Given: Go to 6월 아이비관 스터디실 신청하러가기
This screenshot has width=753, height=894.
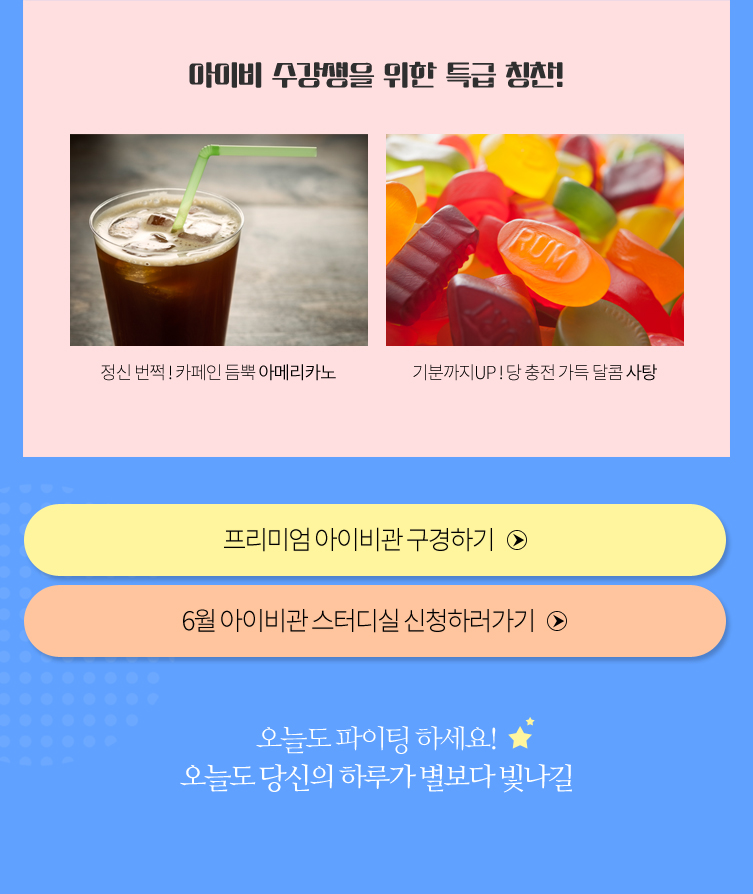Looking at the screenshot, I should [375, 621].
